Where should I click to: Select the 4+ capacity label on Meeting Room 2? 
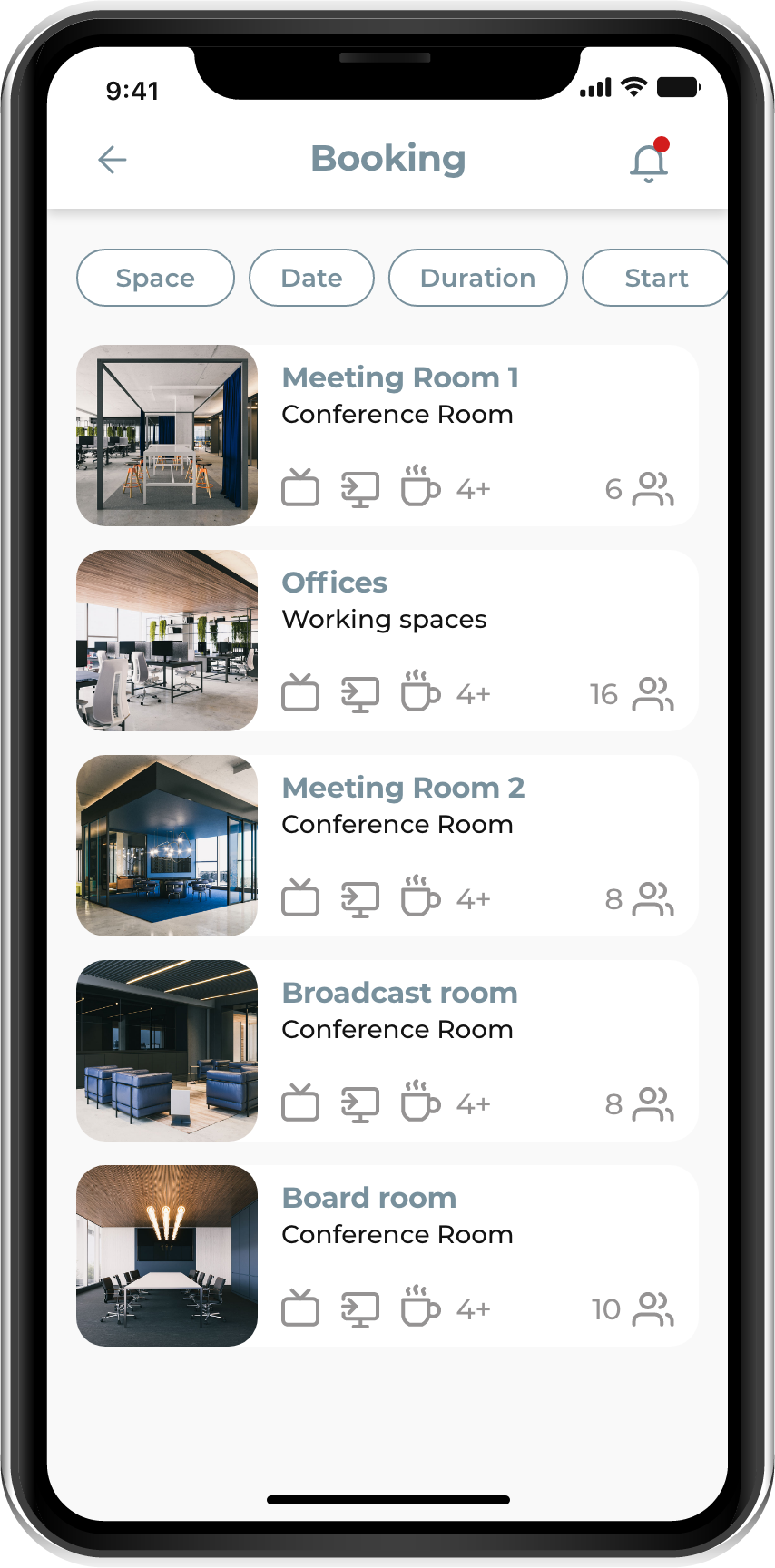[473, 897]
